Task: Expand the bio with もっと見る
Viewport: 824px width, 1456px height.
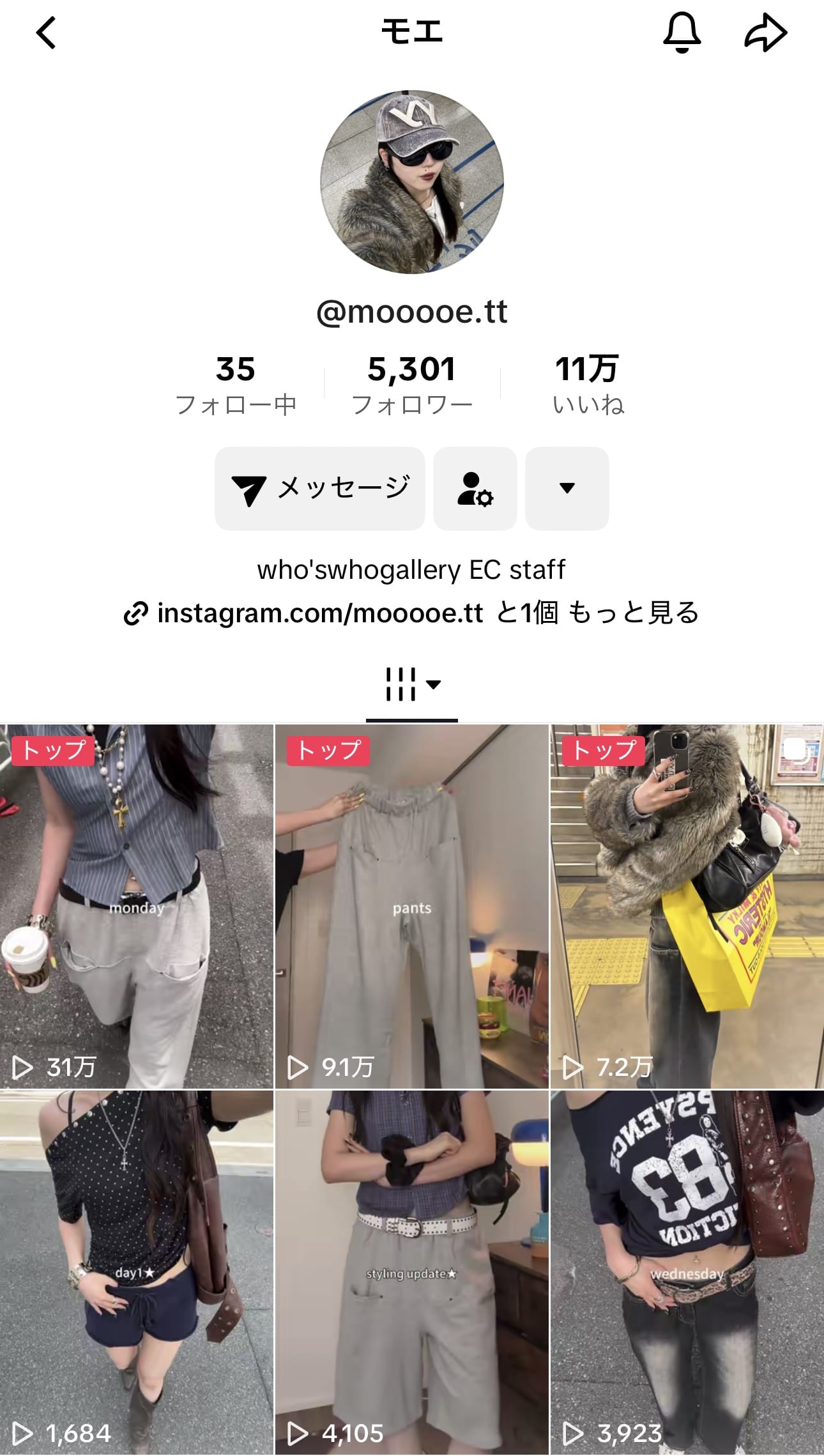Action: tap(634, 613)
